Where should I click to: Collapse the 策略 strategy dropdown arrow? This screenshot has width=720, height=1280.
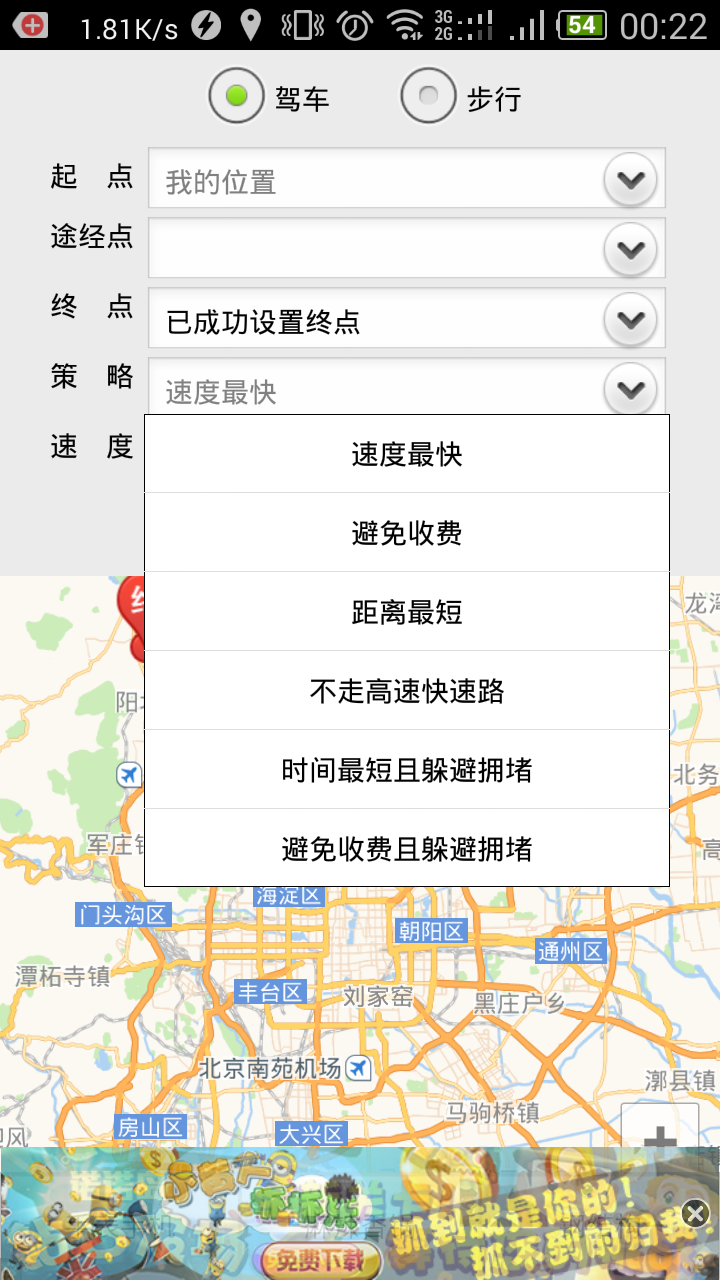pos(631,389)
